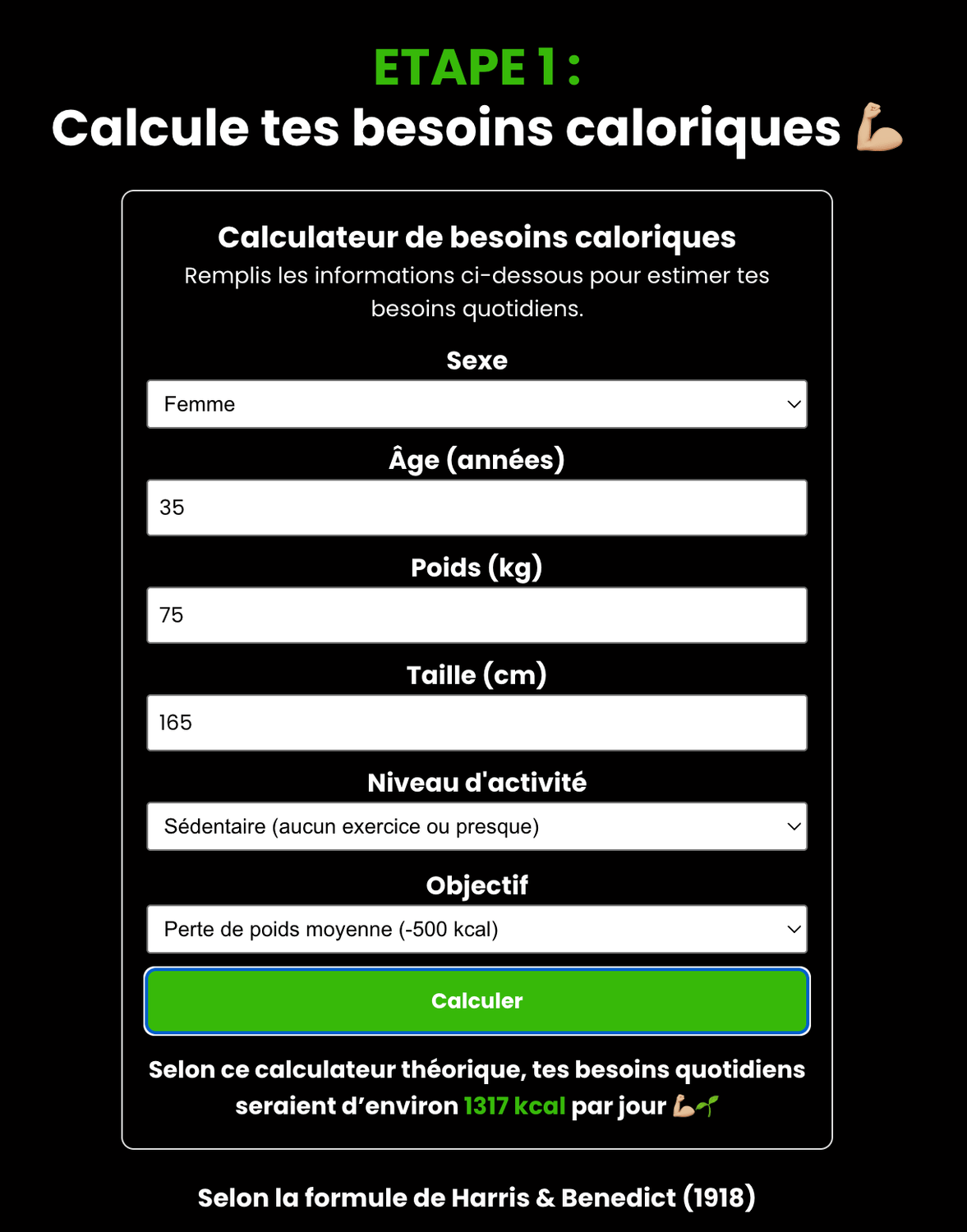Focus the Taille (cm) text box

477,723
